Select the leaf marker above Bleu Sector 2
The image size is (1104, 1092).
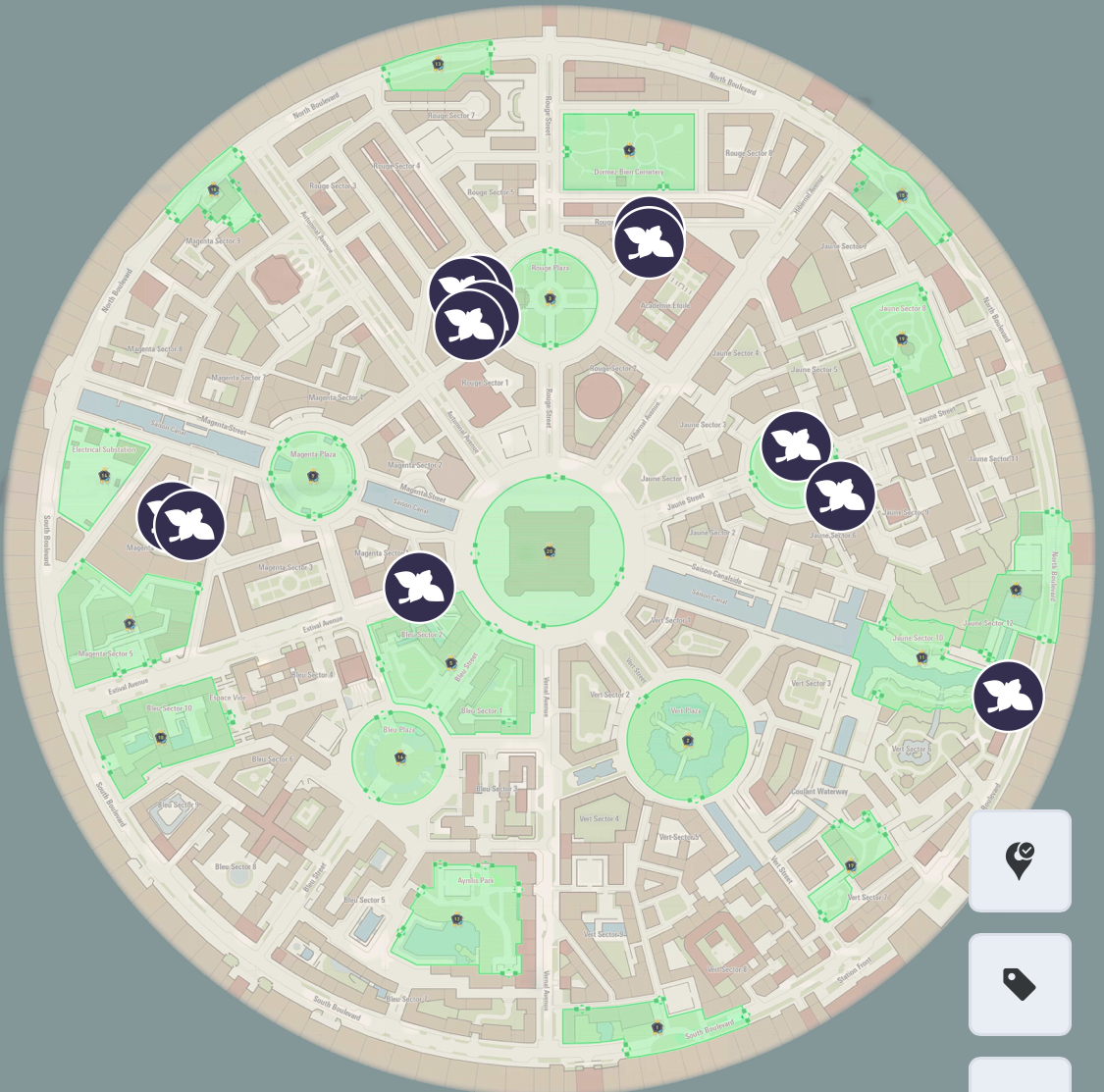click(x=419, y=588)
